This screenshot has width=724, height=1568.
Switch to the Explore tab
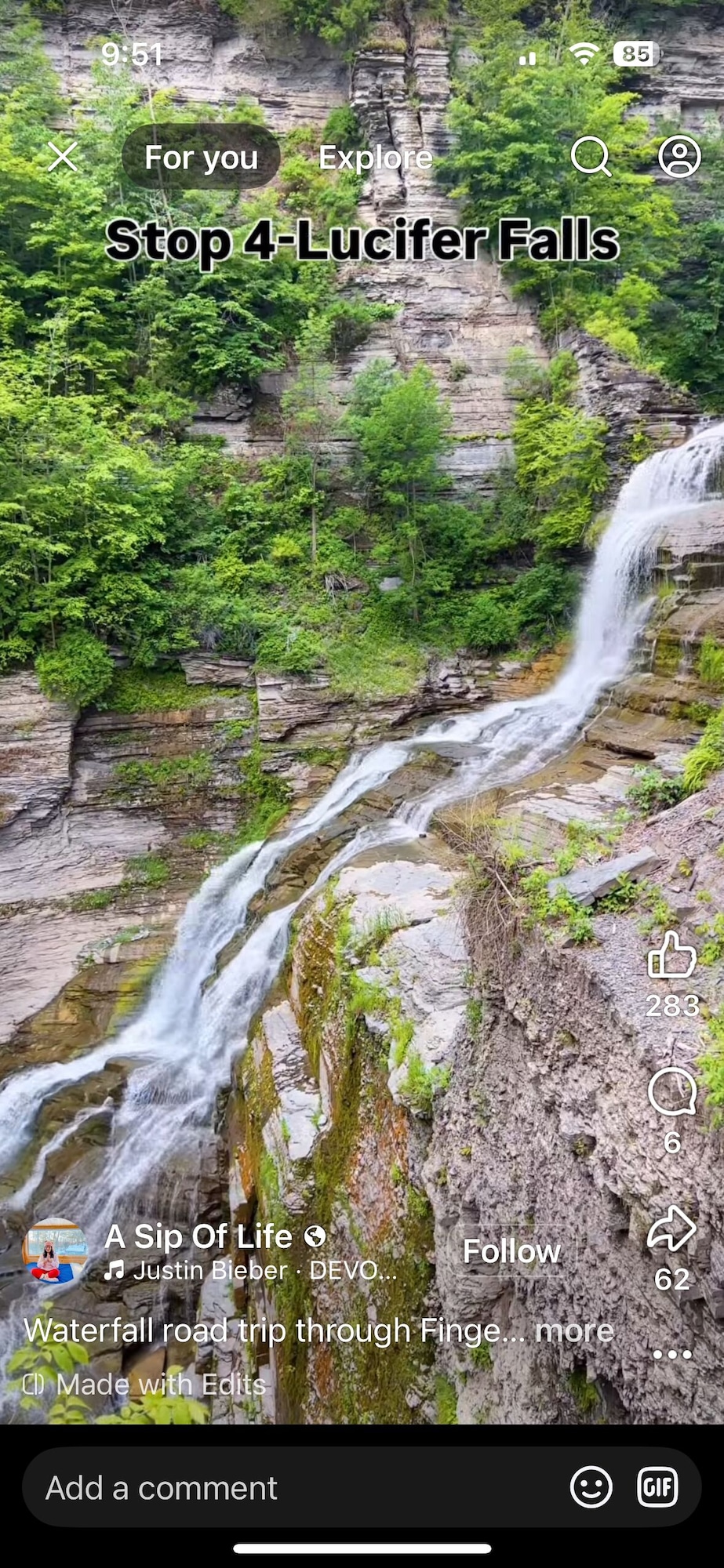[x=375, y=158]
